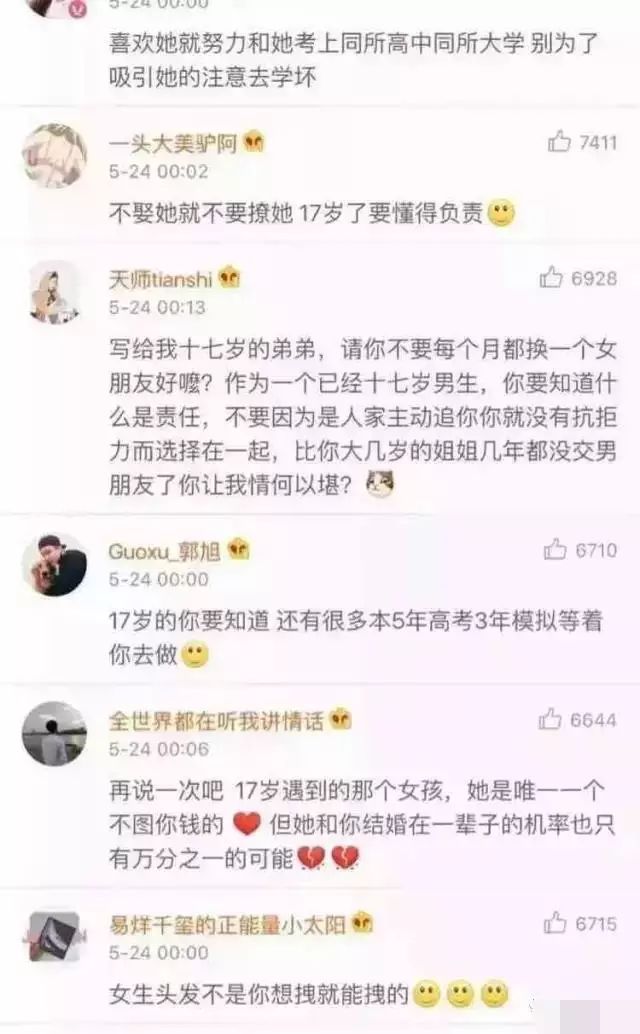Open 一头大美驴阿's profile avatar

point(54,156)
